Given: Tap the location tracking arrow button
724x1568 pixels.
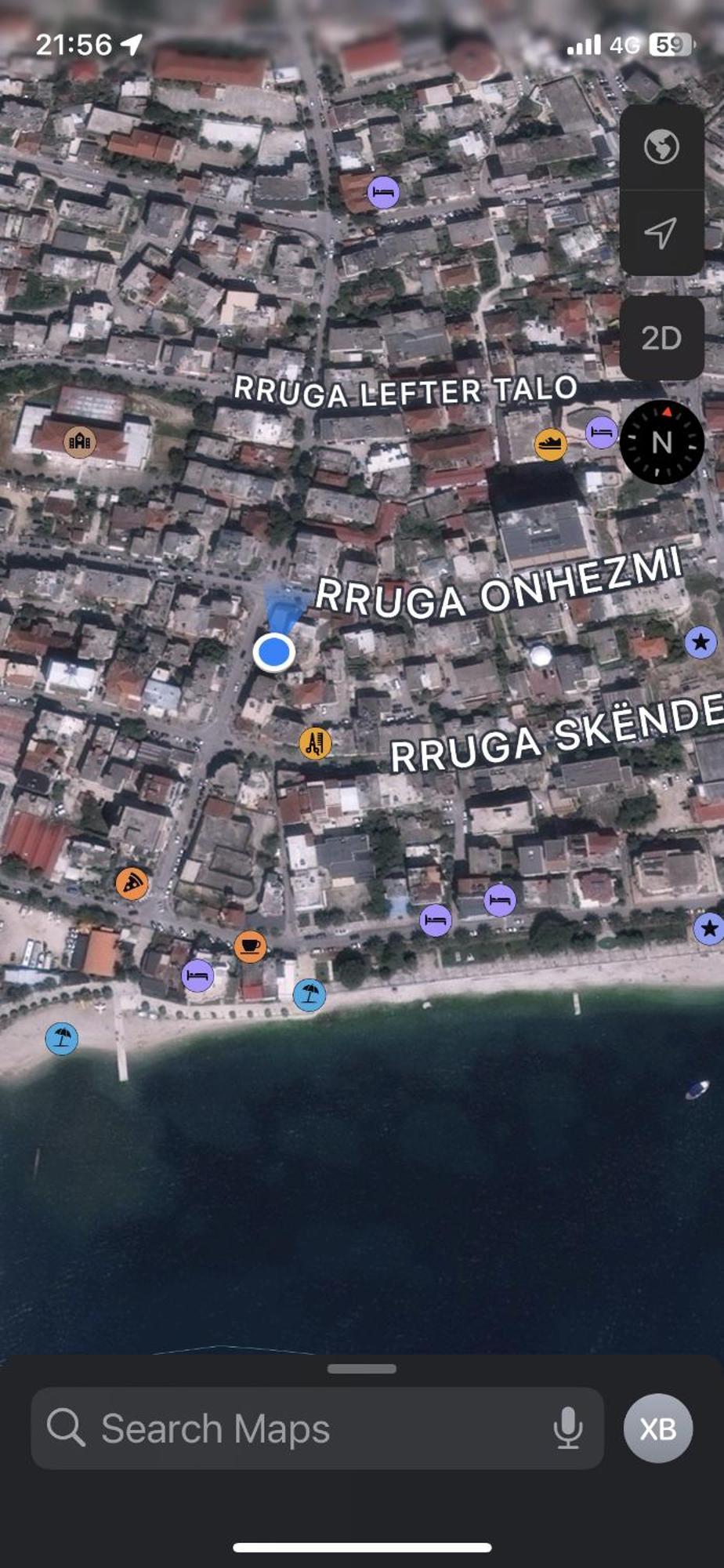Looking at the screenshot, I should point(661,233).
